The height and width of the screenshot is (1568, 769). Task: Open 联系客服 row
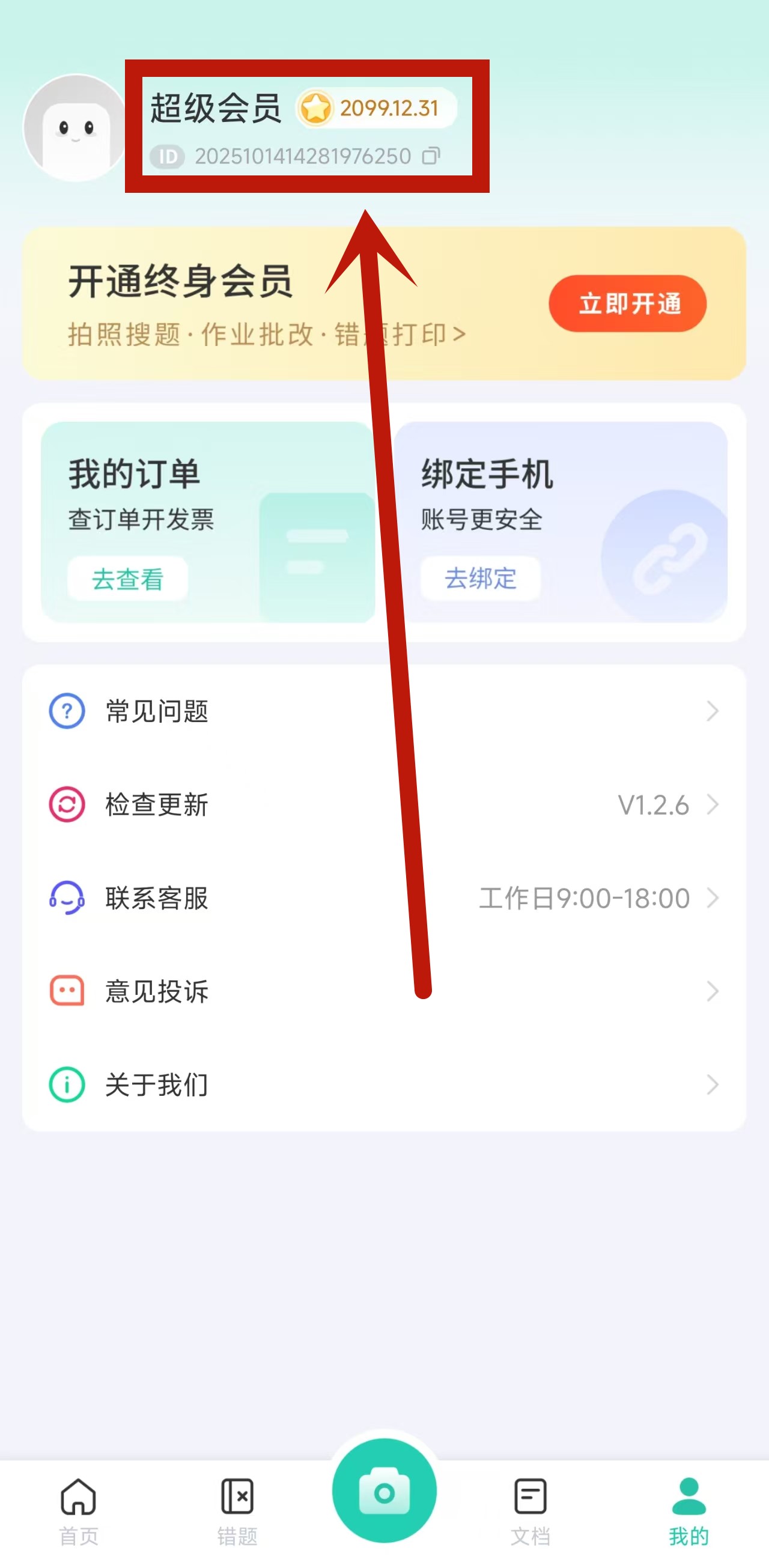(383, 898)
